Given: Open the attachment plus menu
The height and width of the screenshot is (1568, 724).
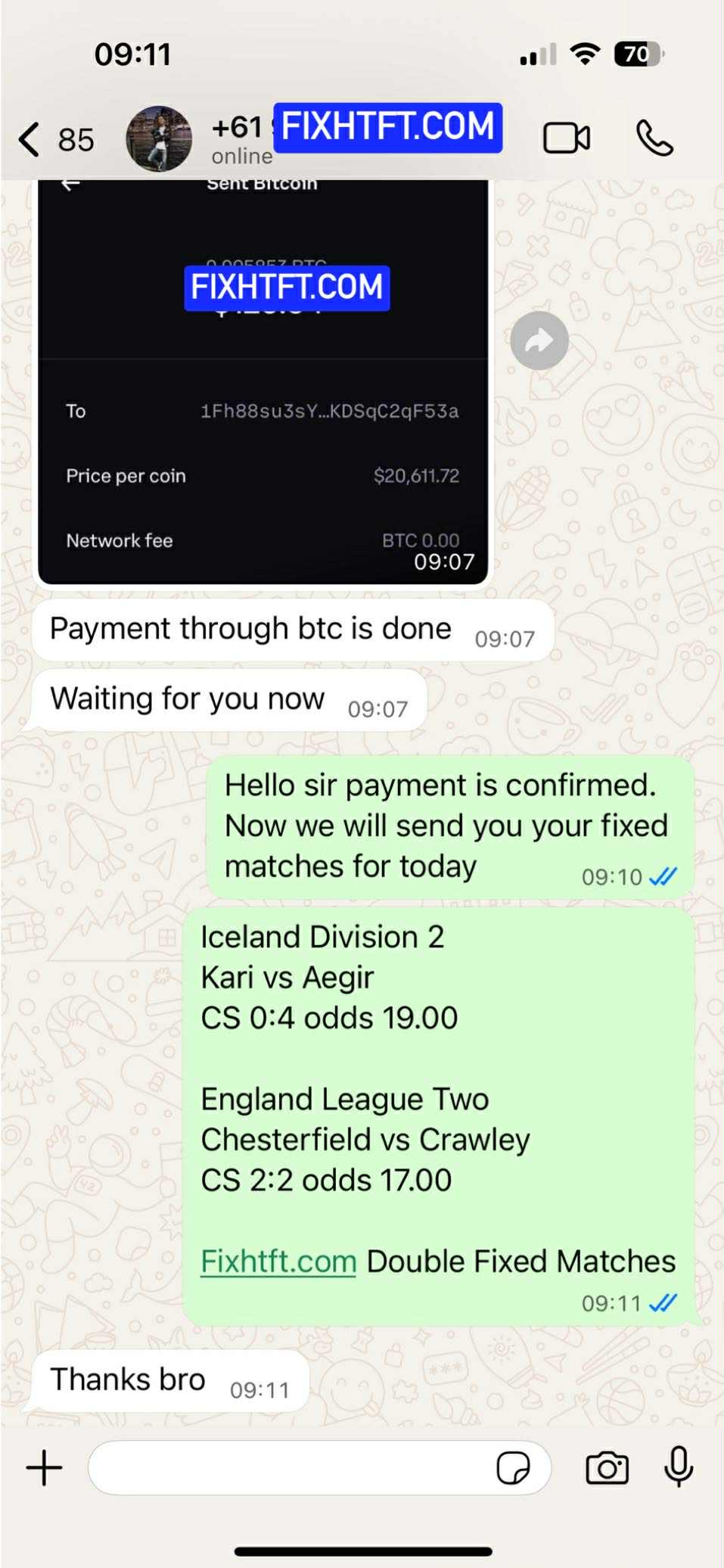Looking at the screenshot, I should (x=45, y=1468).
